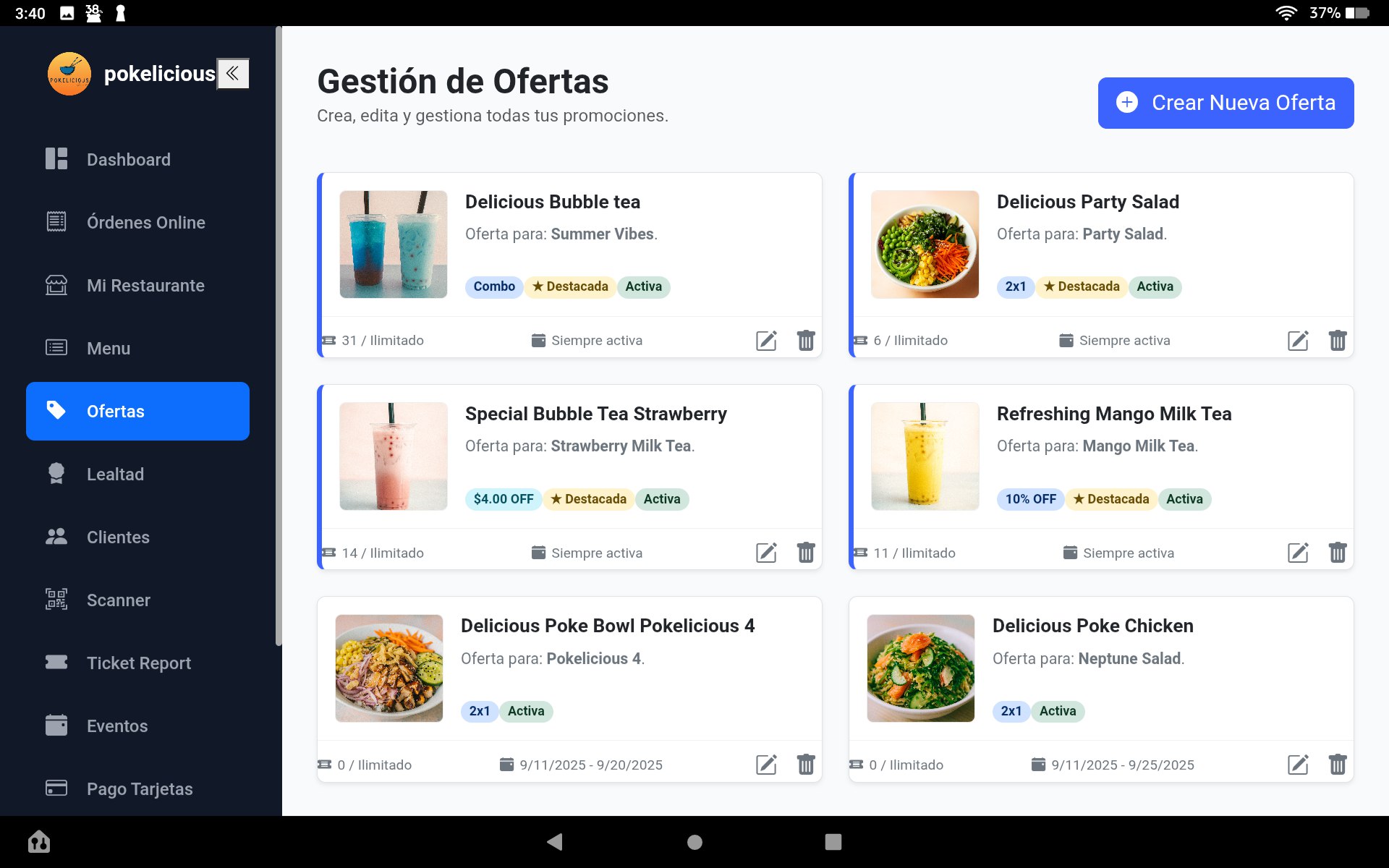Open the Dashboard section
Screen dimensions: 1389x868
point(129,160)
